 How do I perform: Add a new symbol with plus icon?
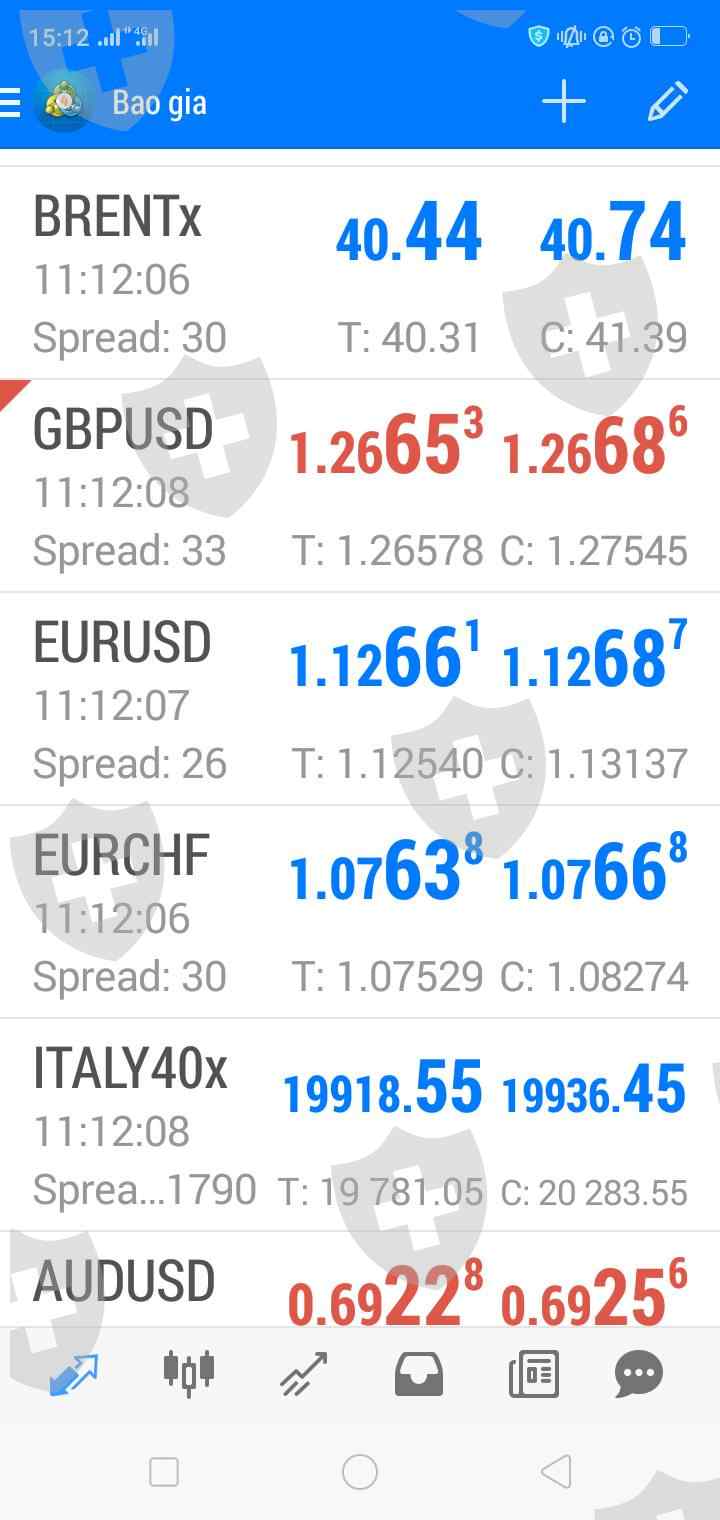[x=564, y=102]
